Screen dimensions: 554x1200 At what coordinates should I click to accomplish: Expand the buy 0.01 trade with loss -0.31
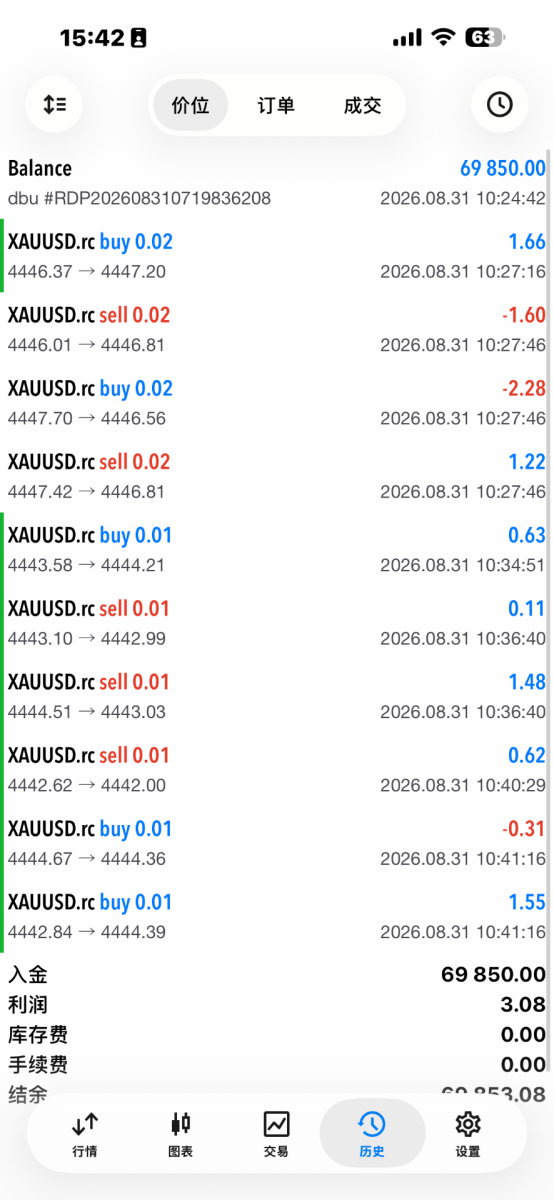pyautogui.click(x=277, y=842)
